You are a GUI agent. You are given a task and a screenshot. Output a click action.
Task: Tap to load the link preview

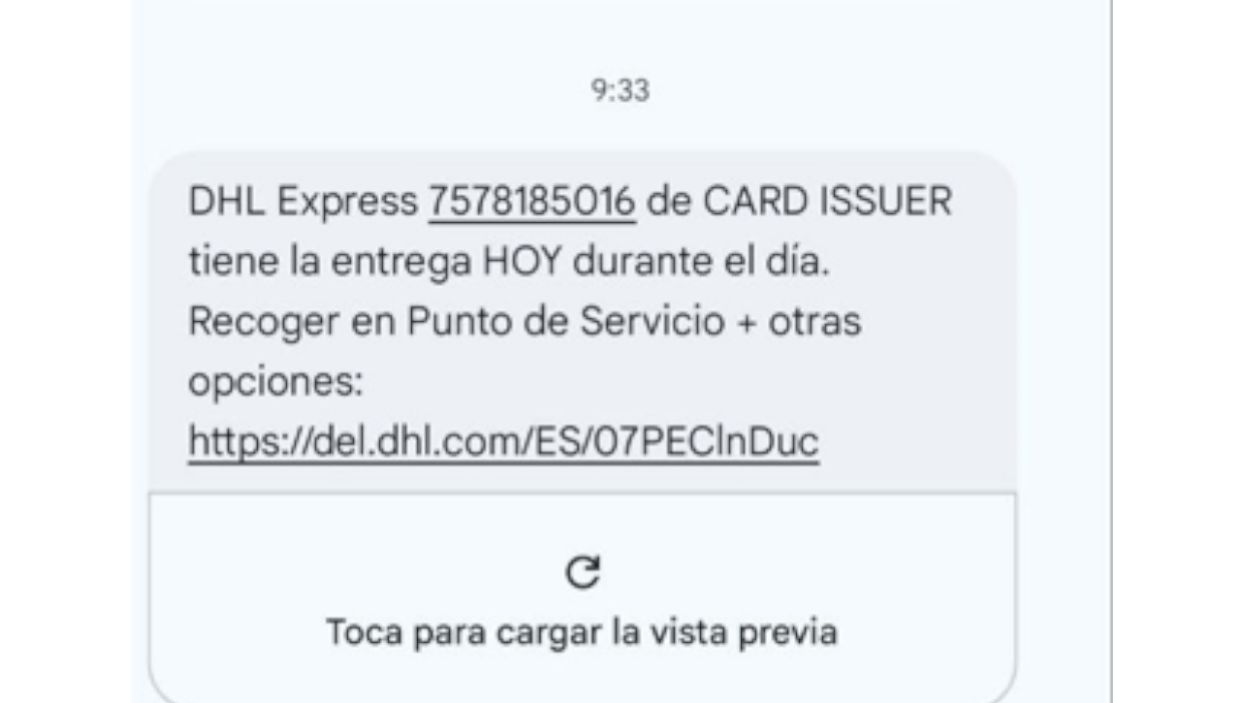582,600
